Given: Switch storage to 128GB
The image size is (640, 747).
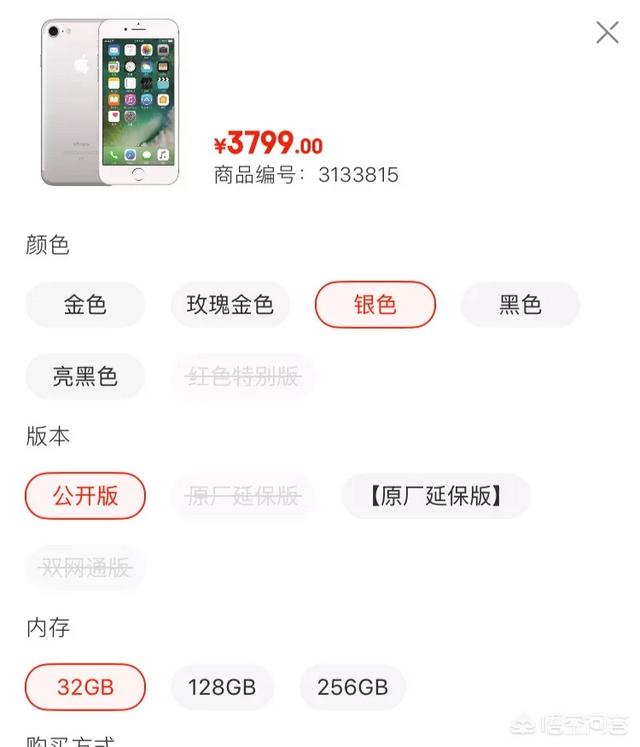Looking at the screenshot, I should pyautogui.click(x=222, y=687).
